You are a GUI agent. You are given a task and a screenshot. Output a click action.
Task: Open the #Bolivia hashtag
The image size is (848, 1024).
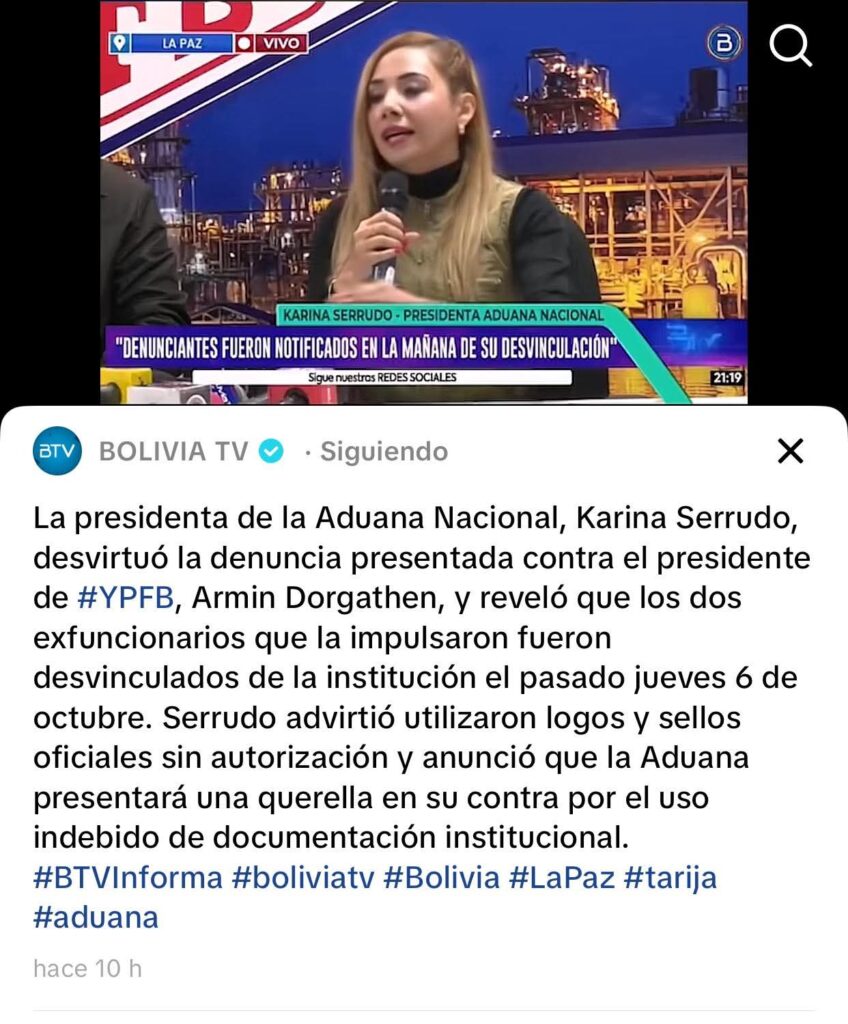point(441,877)
